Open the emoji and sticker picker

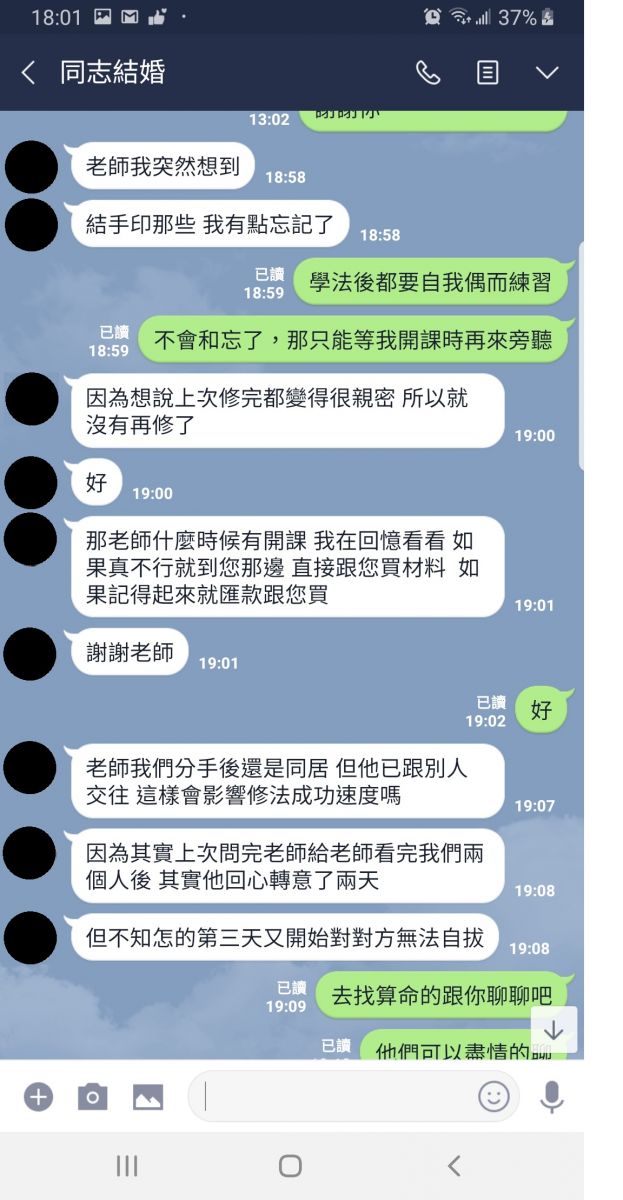coord(493,1097)
